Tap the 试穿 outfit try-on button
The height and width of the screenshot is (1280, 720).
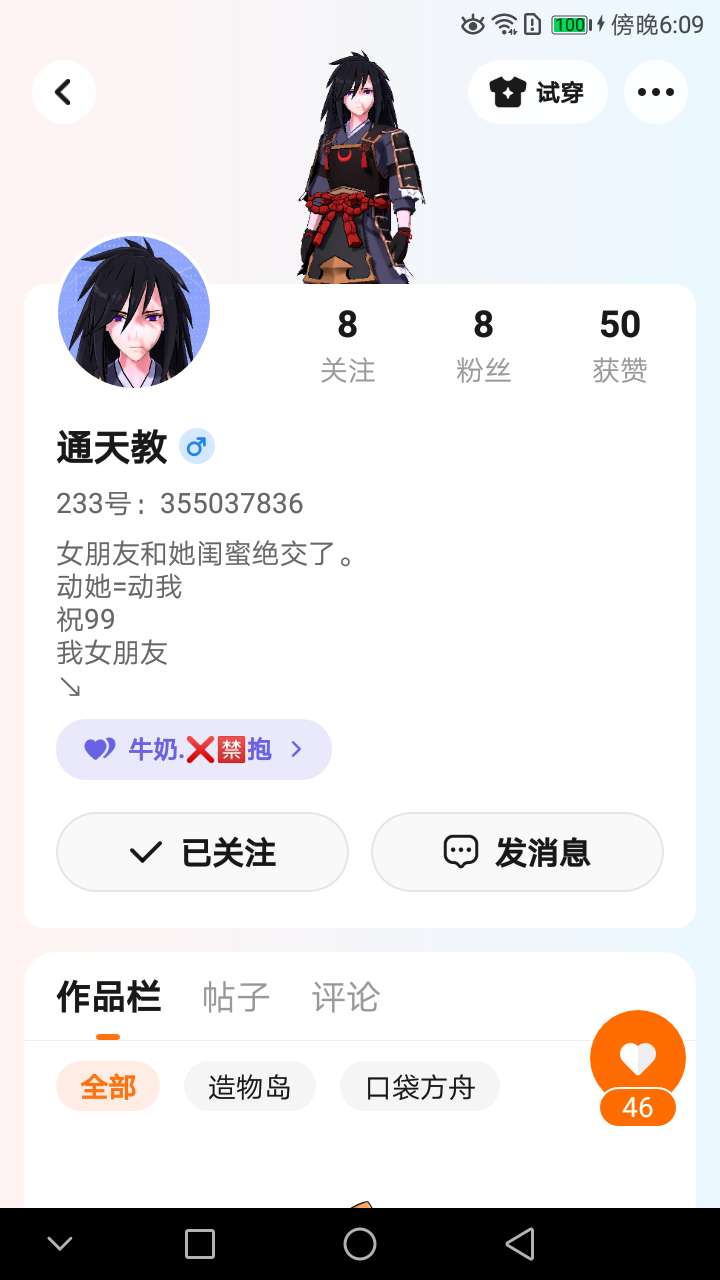tap(538, 92)
